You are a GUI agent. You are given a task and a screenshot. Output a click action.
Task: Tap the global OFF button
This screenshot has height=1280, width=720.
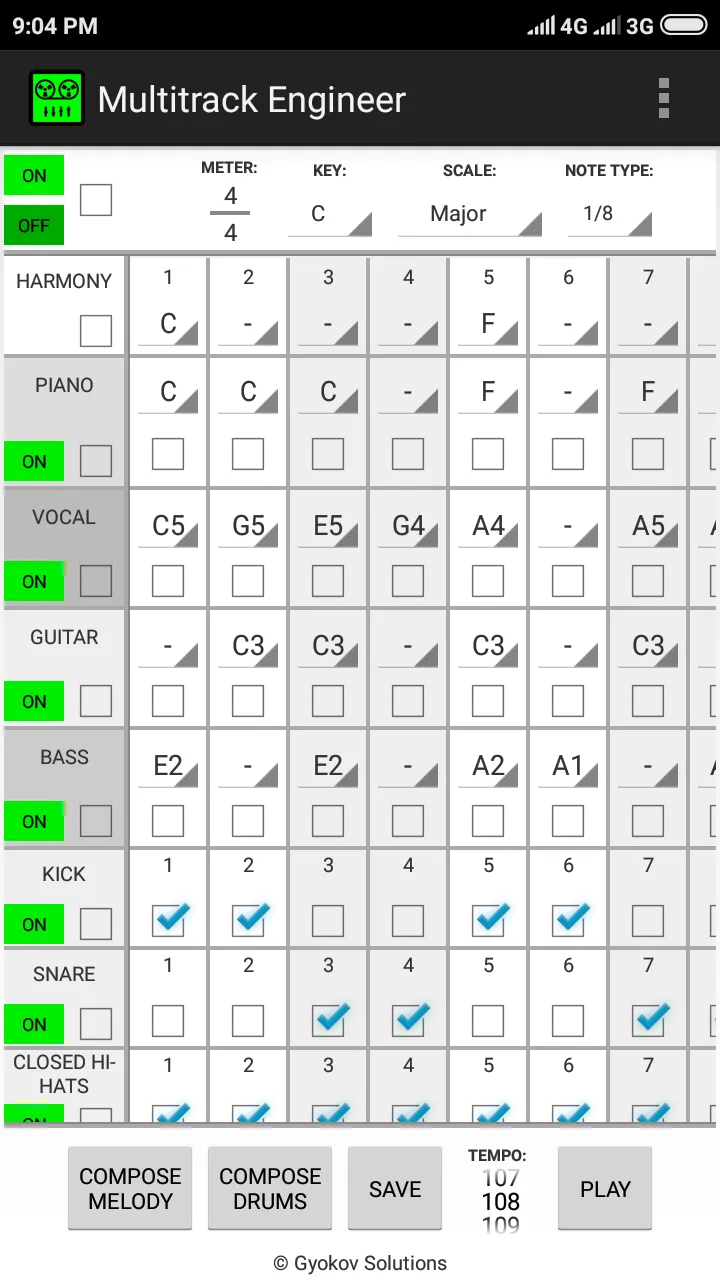[34, 226]
